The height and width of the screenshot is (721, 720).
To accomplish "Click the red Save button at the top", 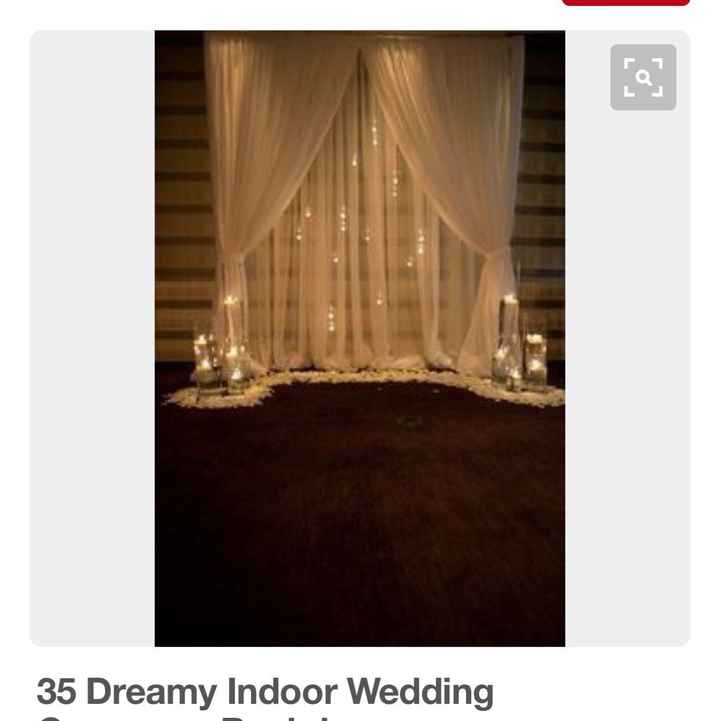I will coord(630,4).
